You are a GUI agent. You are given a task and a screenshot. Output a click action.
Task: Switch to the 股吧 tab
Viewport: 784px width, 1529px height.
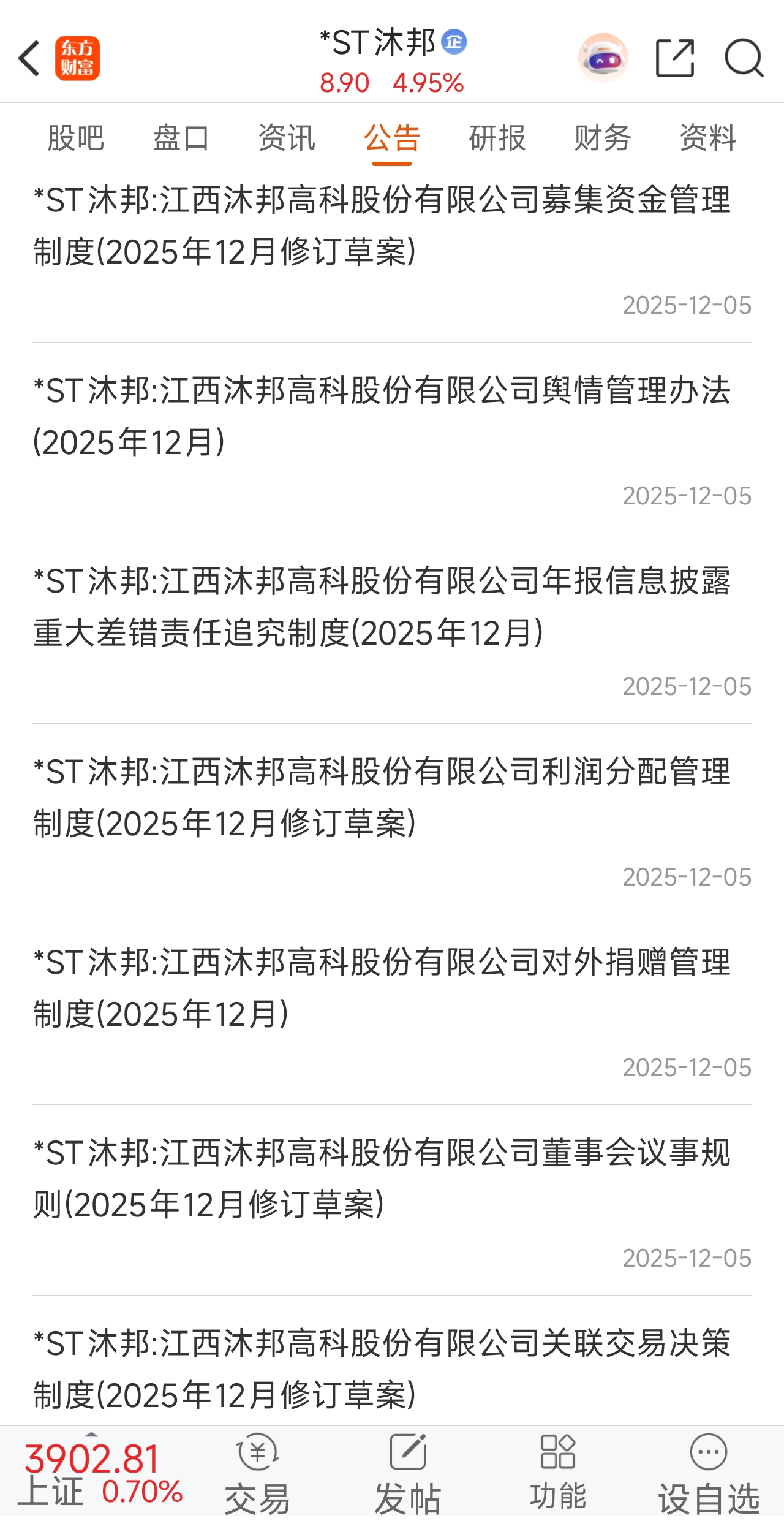click(x=76, y=138)
